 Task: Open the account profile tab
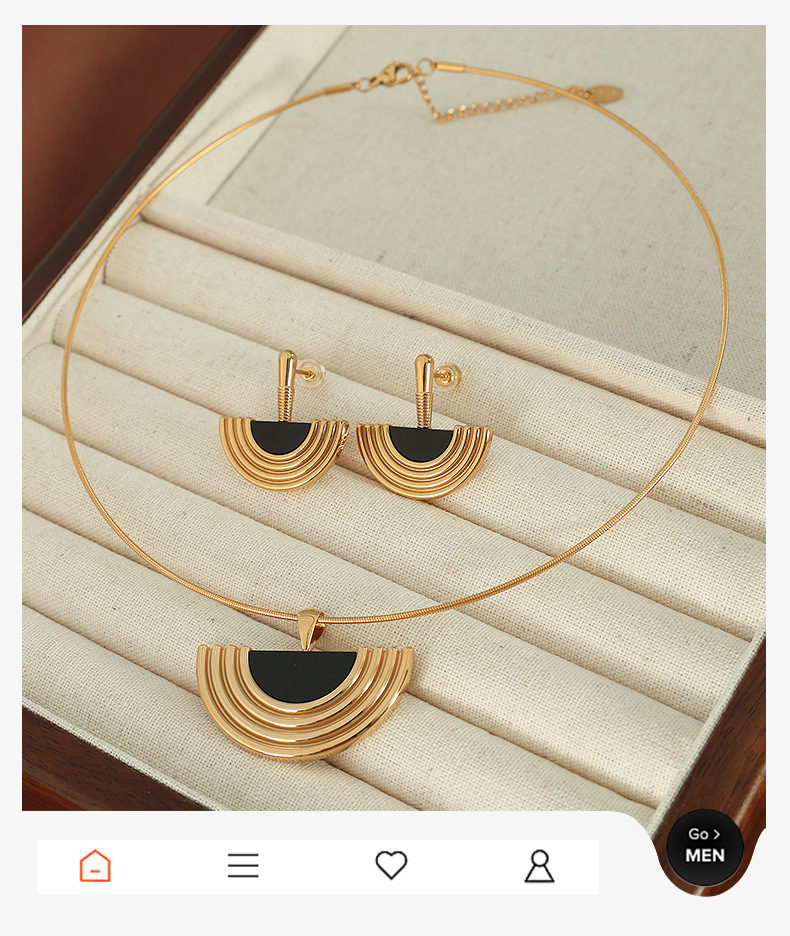tap(539, 866)
